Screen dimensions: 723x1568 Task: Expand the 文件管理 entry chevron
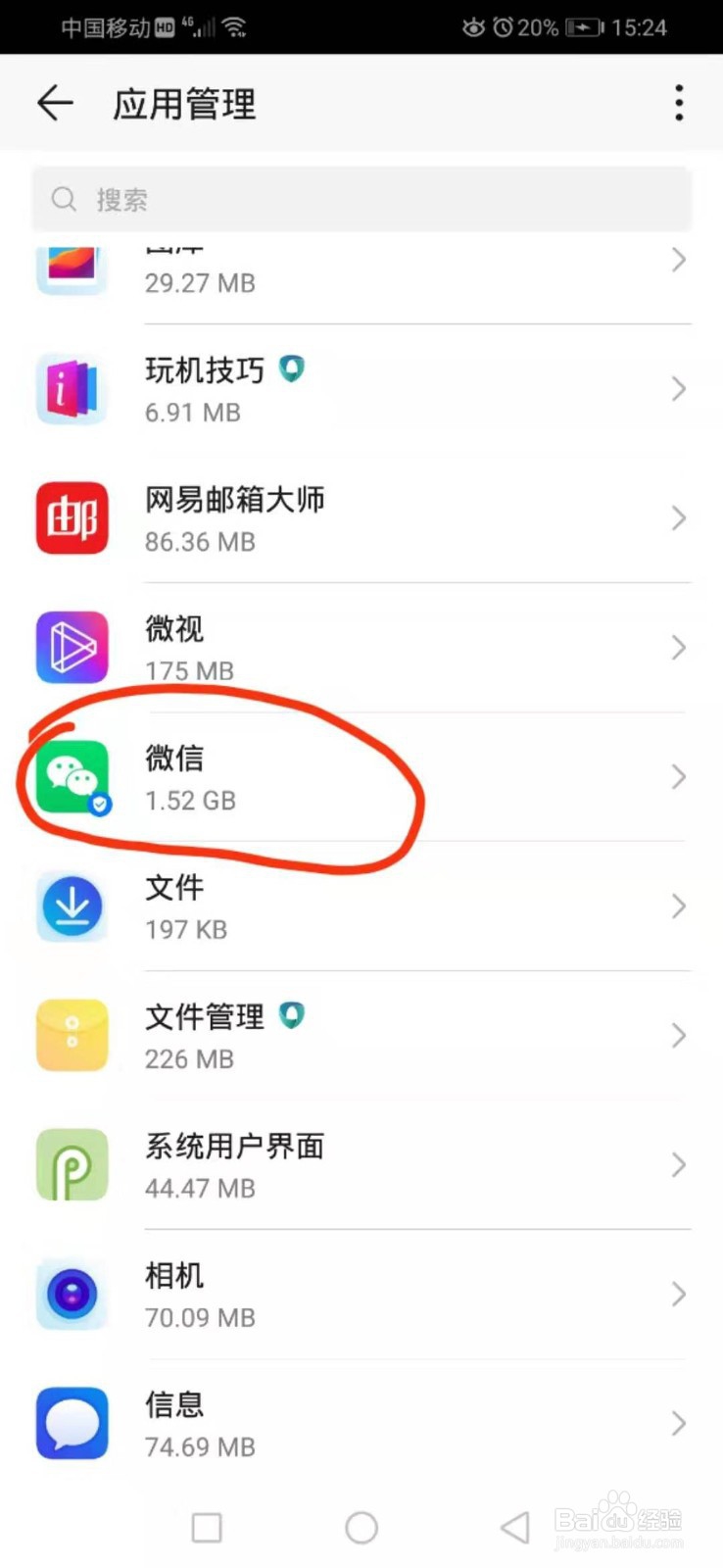coord(679,1035)
